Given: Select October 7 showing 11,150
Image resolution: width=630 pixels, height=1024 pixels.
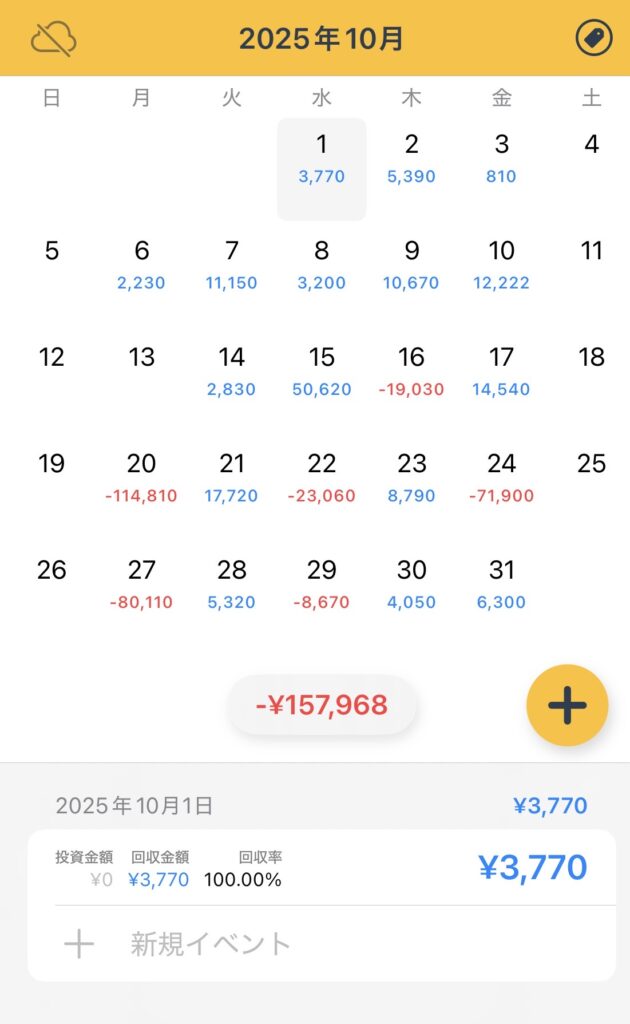Looking at the screenshot, I should pyautogui.click(x=232, y=266).
